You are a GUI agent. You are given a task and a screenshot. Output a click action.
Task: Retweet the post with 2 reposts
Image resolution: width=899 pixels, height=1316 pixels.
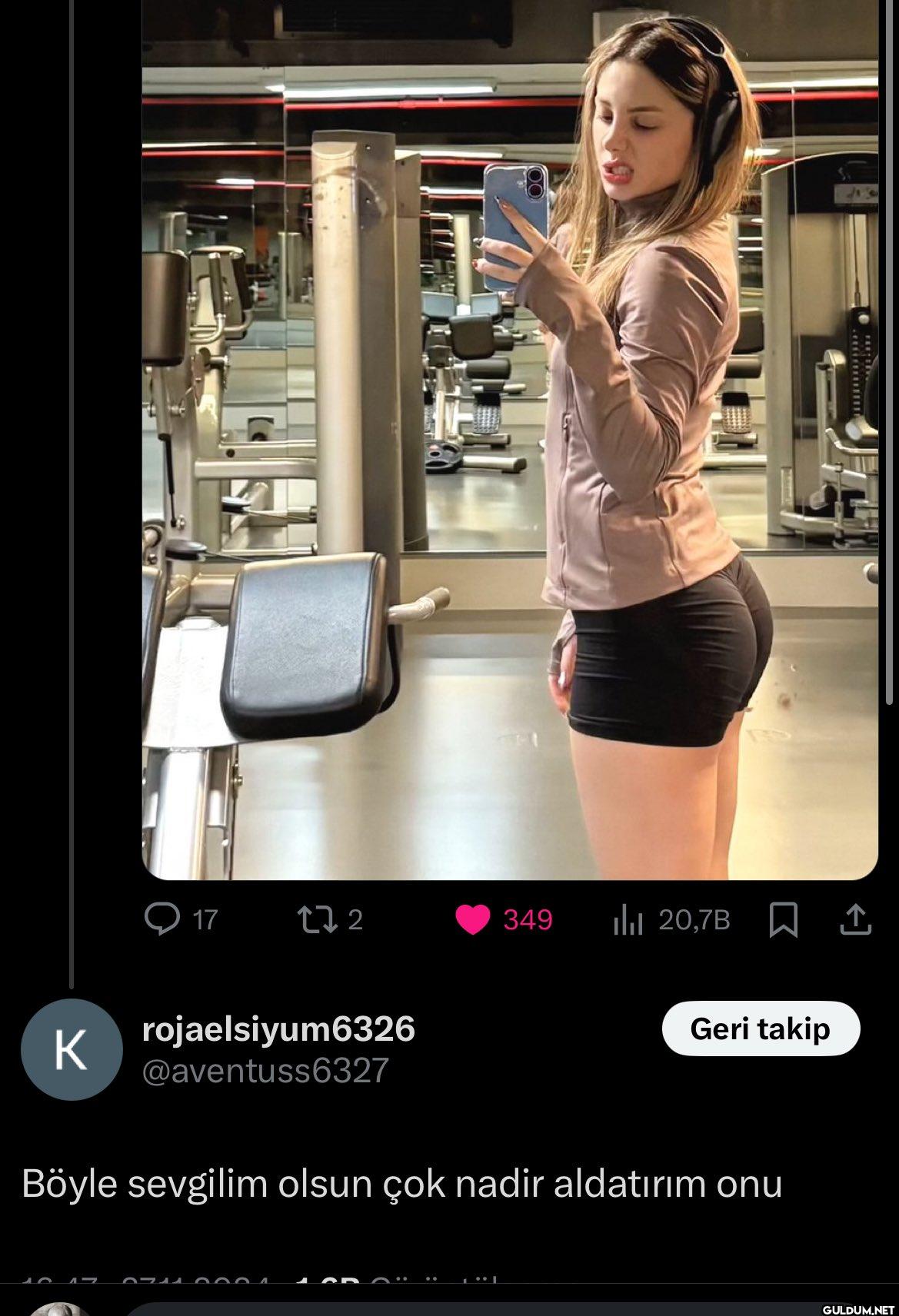(314, 919)
